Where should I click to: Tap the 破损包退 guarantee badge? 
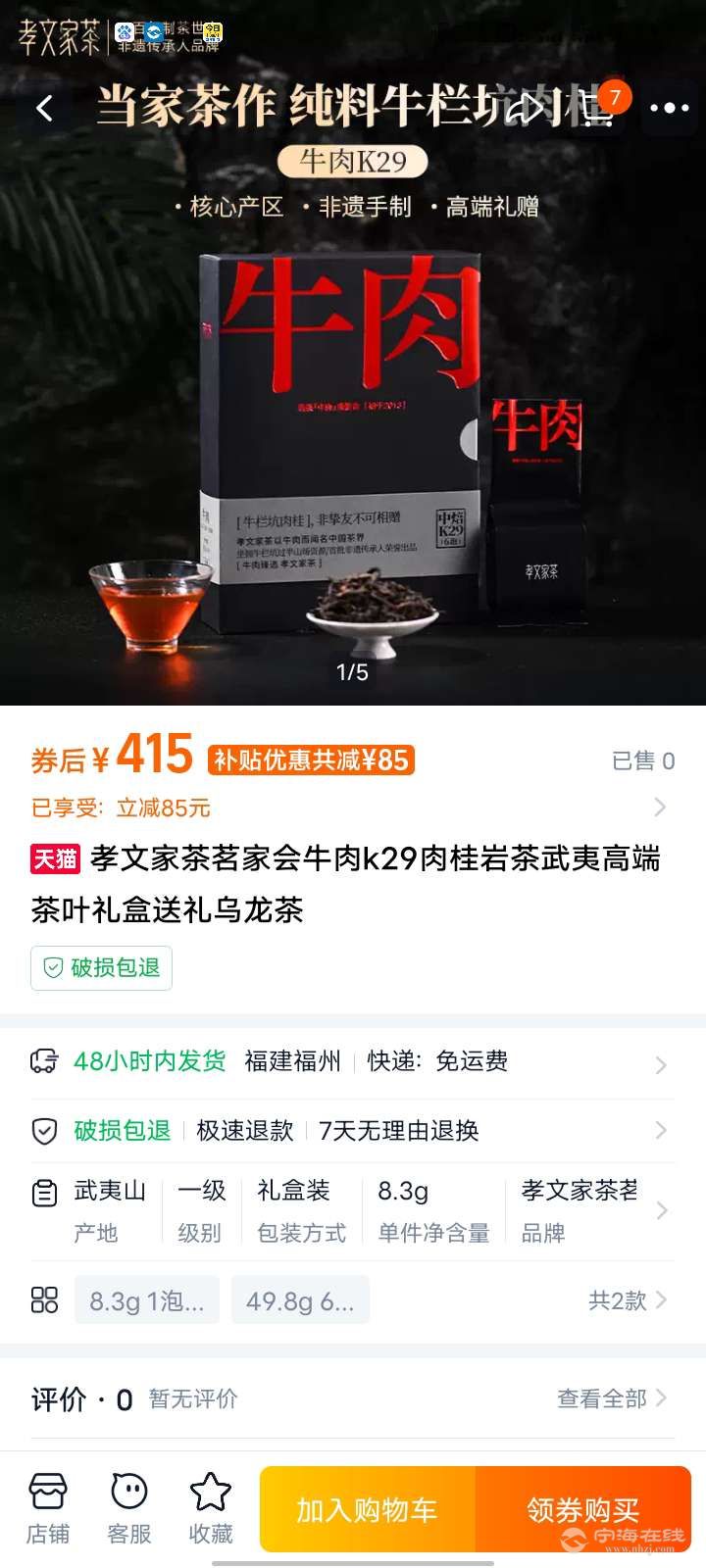click(102, 968)
